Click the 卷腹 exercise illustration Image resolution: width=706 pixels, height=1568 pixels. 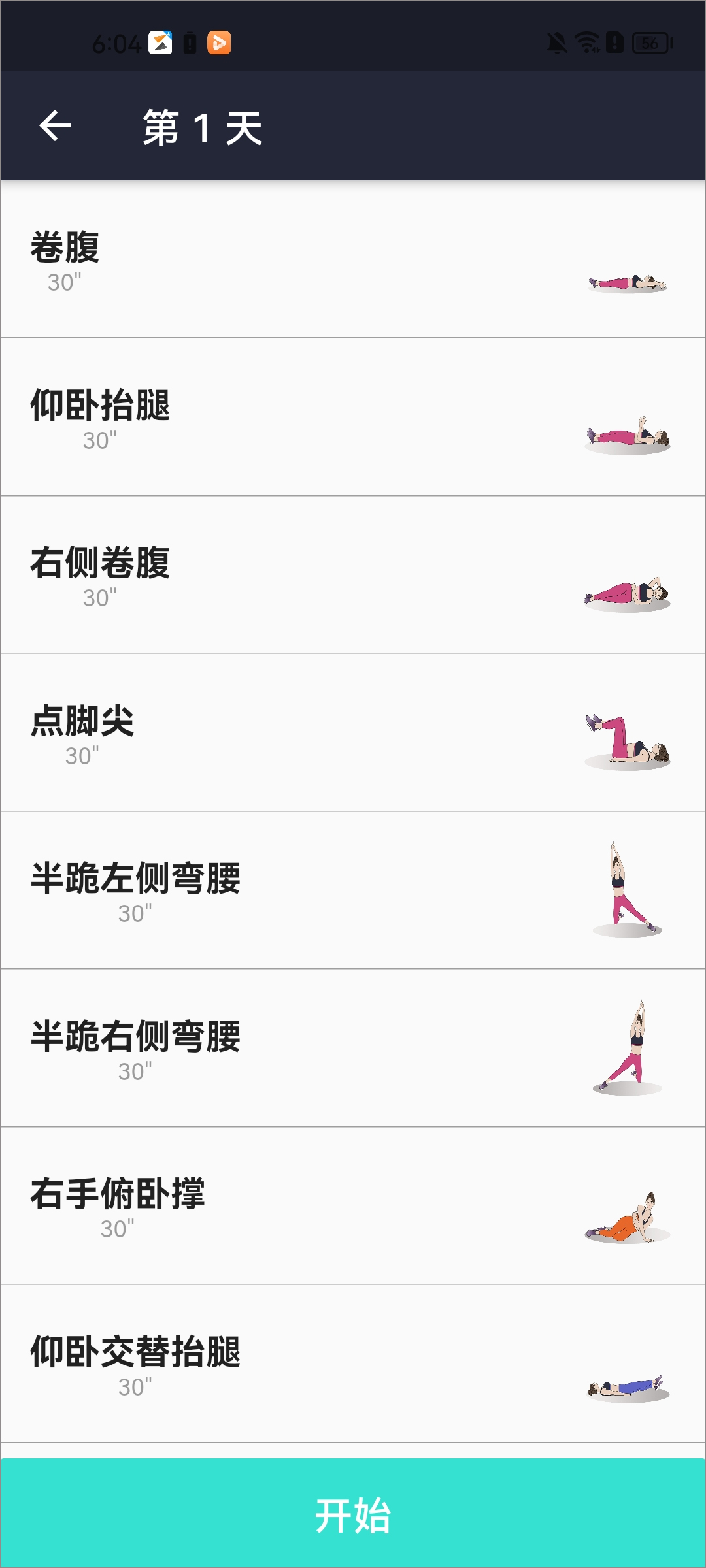click(x=628, y=280)
